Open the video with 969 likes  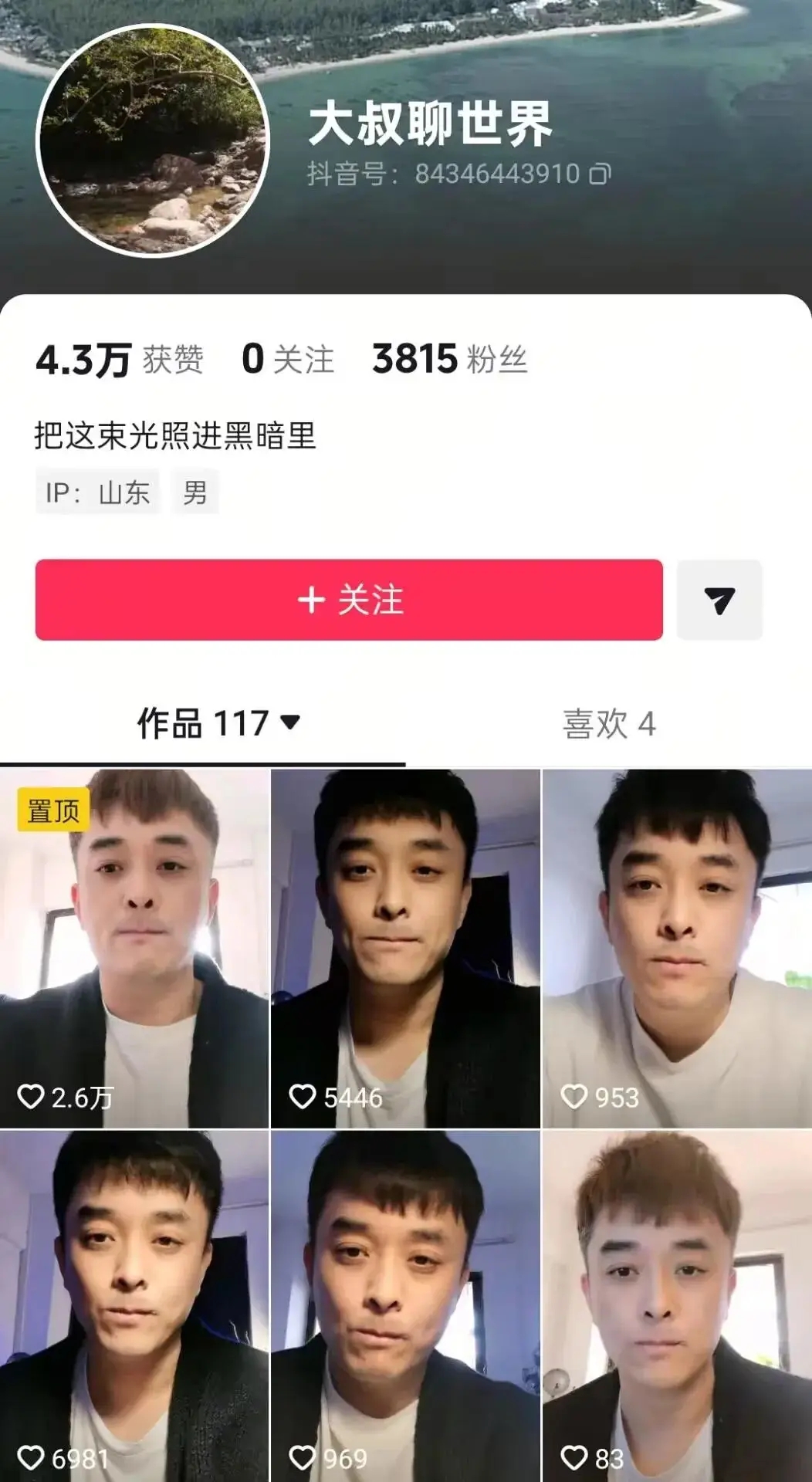405,1306
